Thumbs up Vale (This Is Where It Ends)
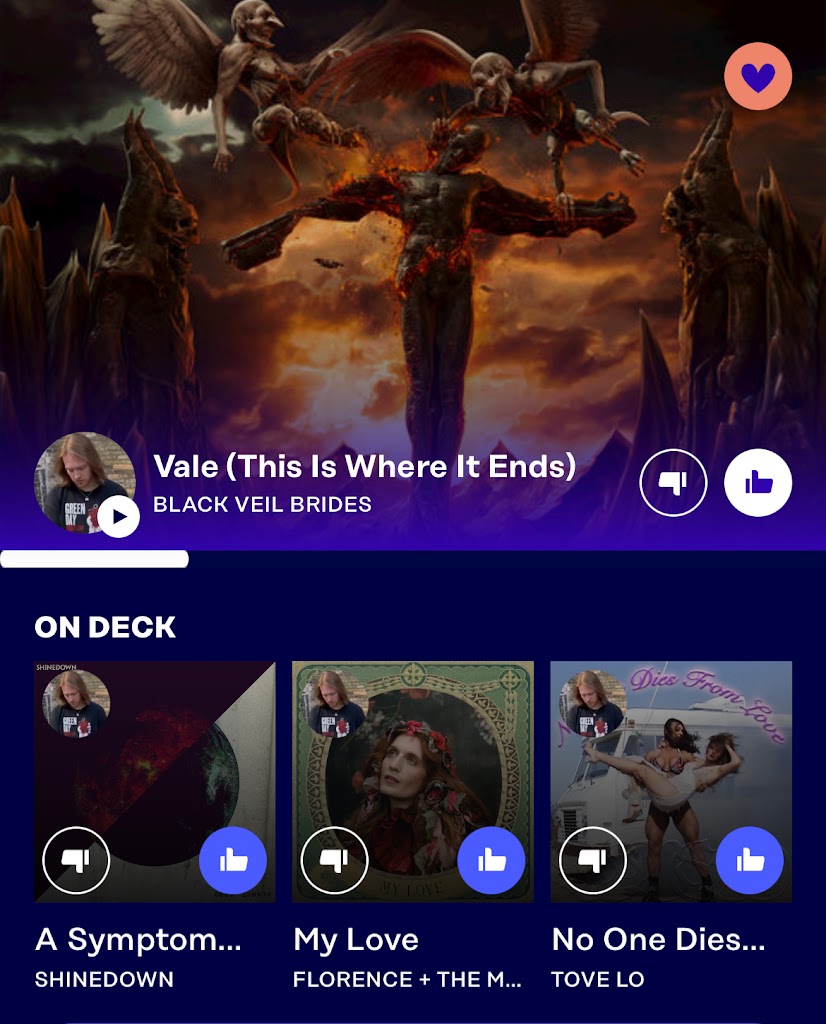The image size is (826, 1024). coord(758,484)
